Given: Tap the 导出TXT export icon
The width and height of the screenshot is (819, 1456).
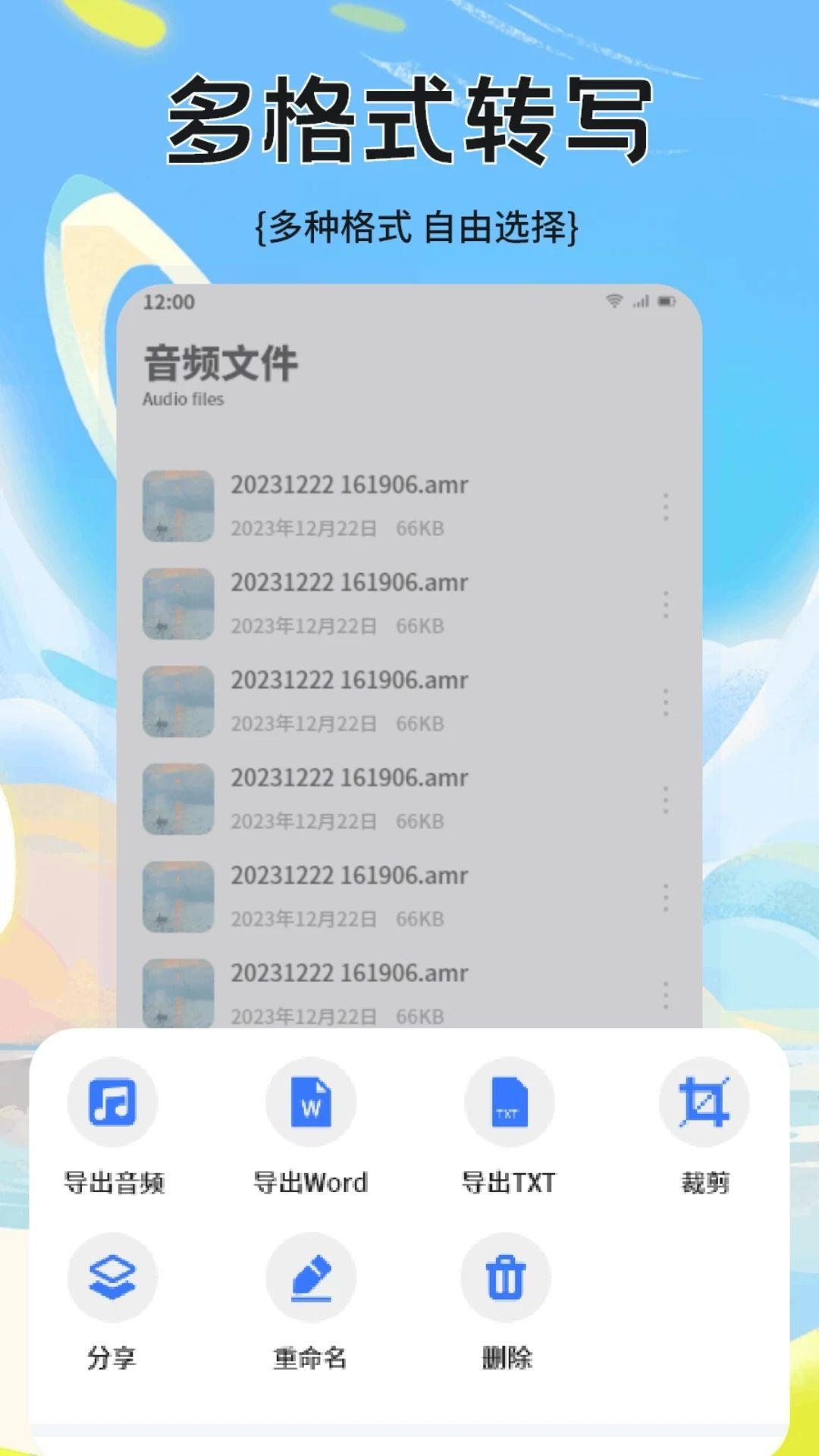Looking at the screenshot, I should (507, 1102).
